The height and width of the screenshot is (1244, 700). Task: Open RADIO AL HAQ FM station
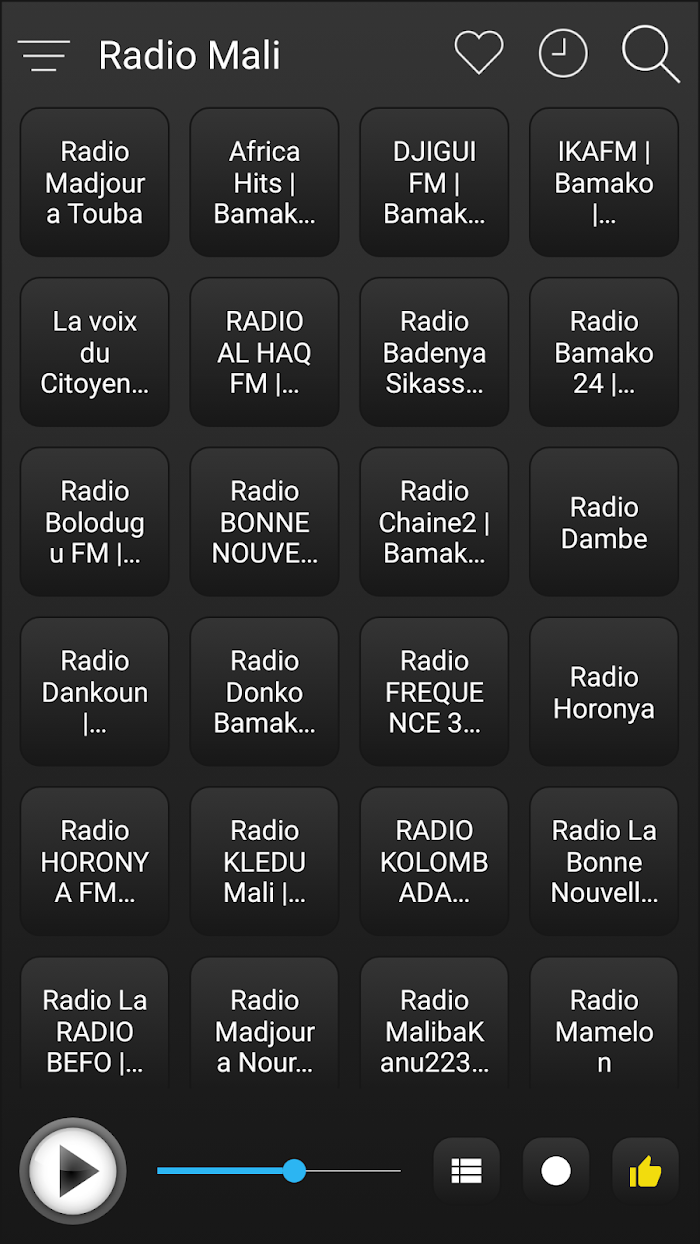tap(265, 352)
